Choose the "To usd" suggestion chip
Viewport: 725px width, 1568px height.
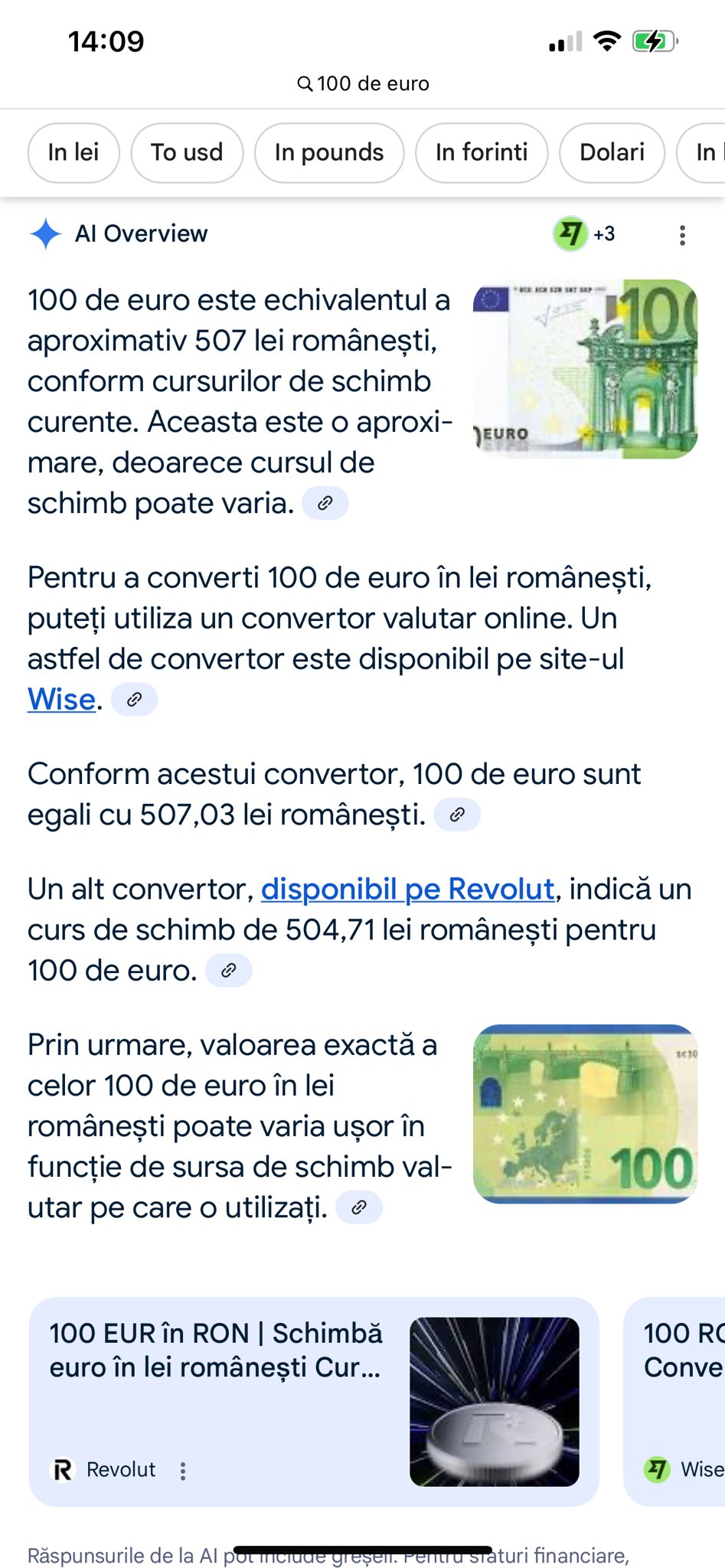point(187,152)
